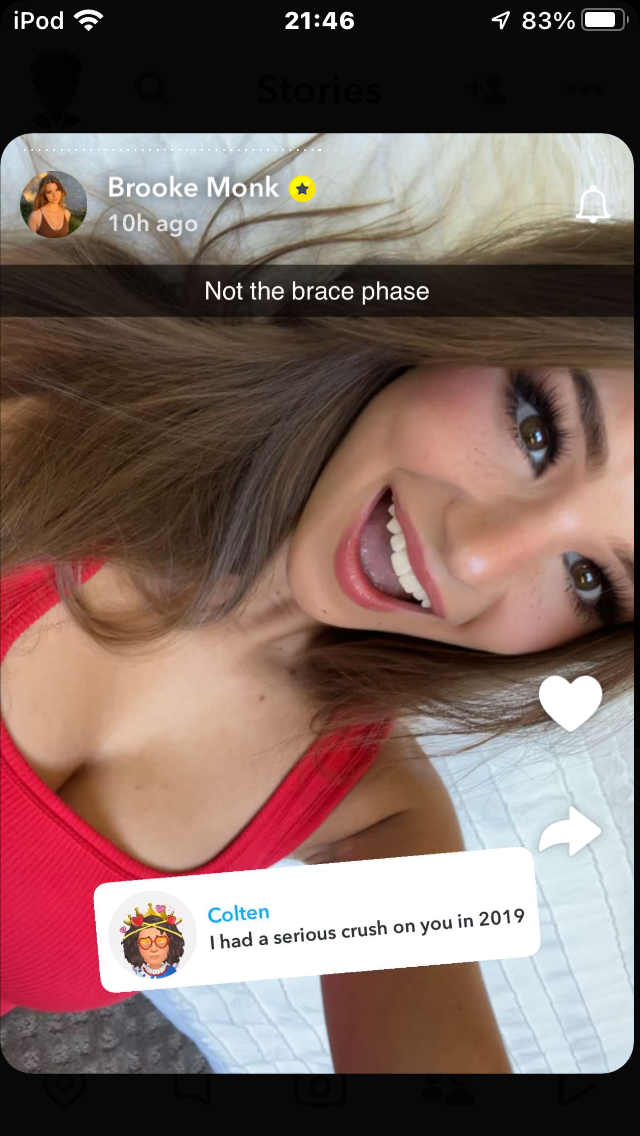The width and height of the screenshot is (640, 1136).
Task: Share this story using the arrow icon
Action: click(x=570, y=832)
